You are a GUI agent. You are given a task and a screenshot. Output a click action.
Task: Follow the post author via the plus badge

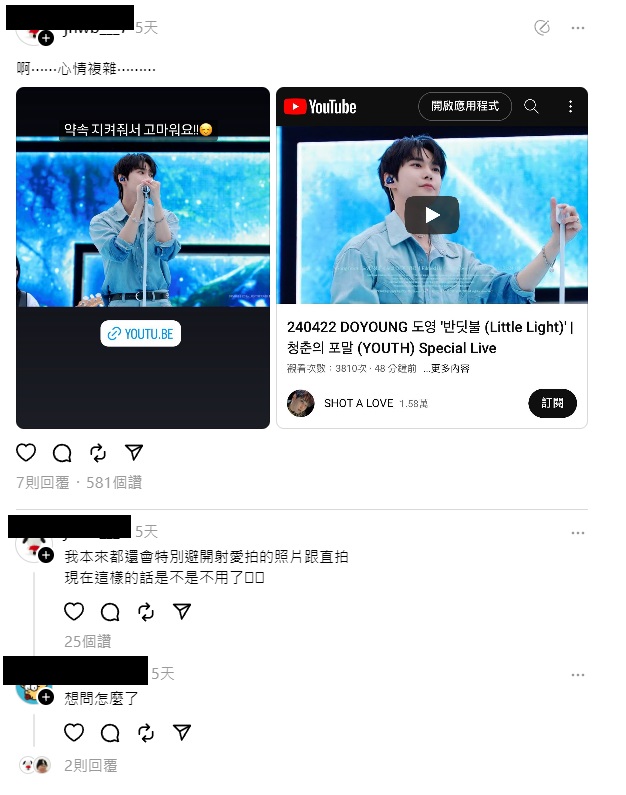pos(46,38)
